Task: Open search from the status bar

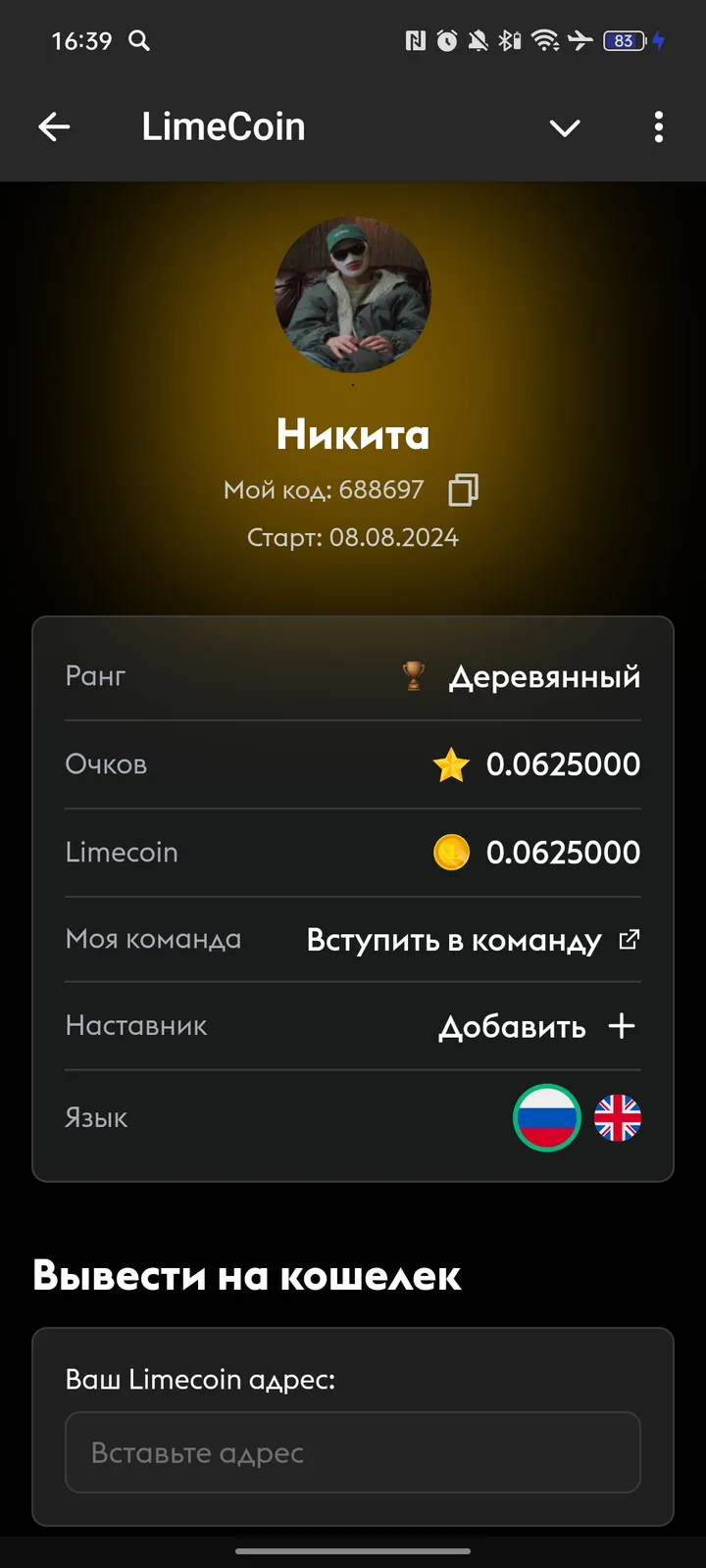Action: click(x=137, y=41)
